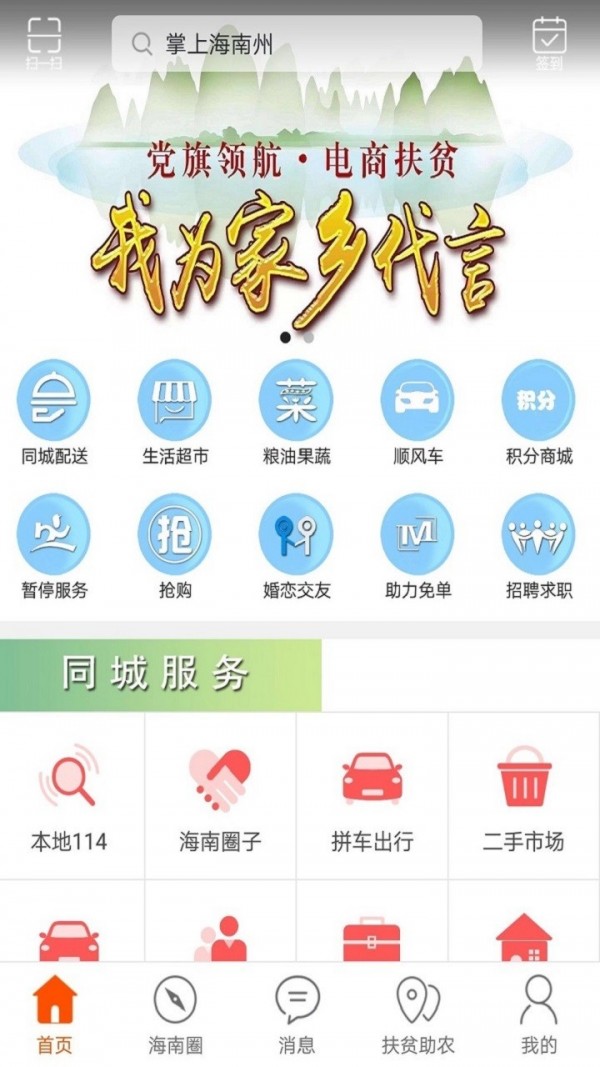Open the scan (扫一扫) icon
Viewport: 600px width, 1067px height.
[44, 42]
